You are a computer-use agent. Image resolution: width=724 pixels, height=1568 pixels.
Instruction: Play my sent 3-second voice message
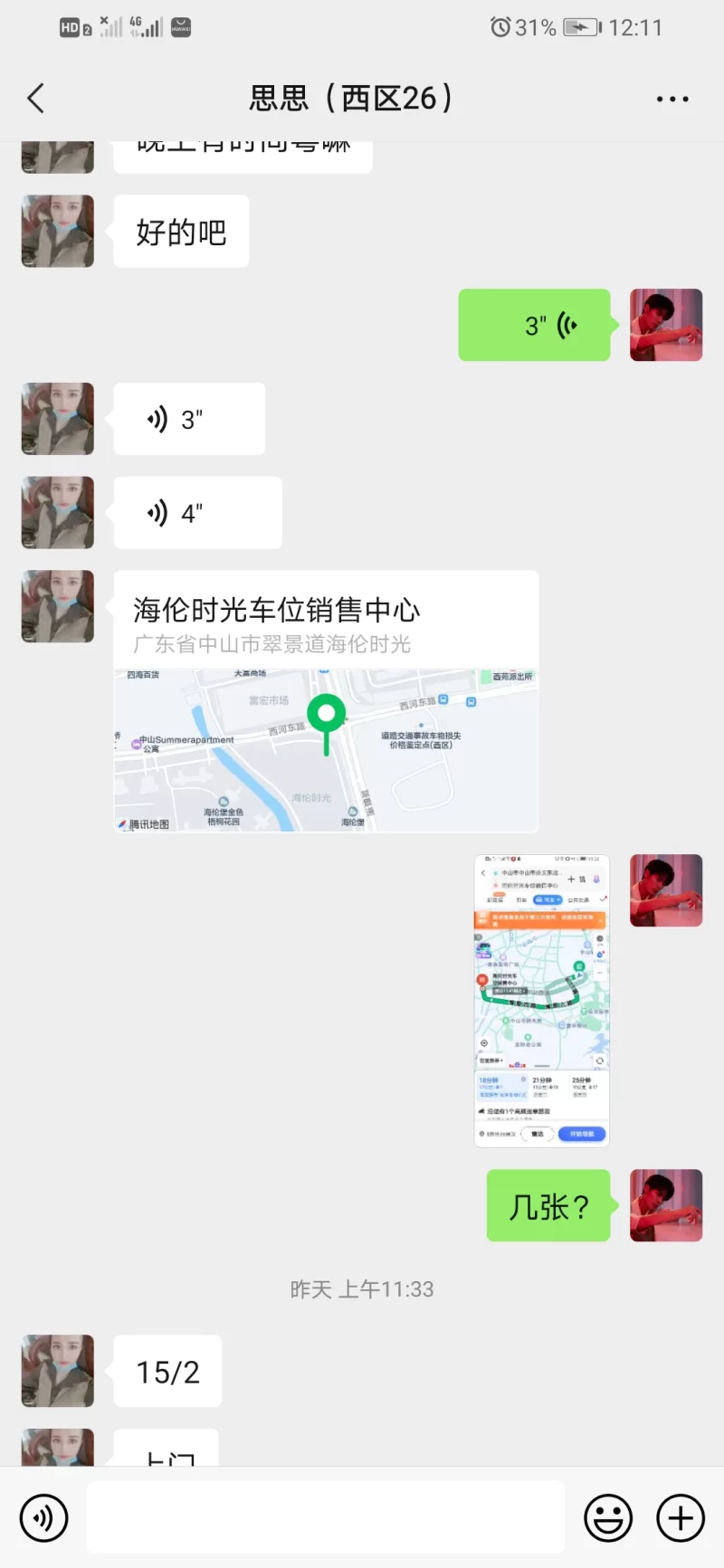[534, 325]
